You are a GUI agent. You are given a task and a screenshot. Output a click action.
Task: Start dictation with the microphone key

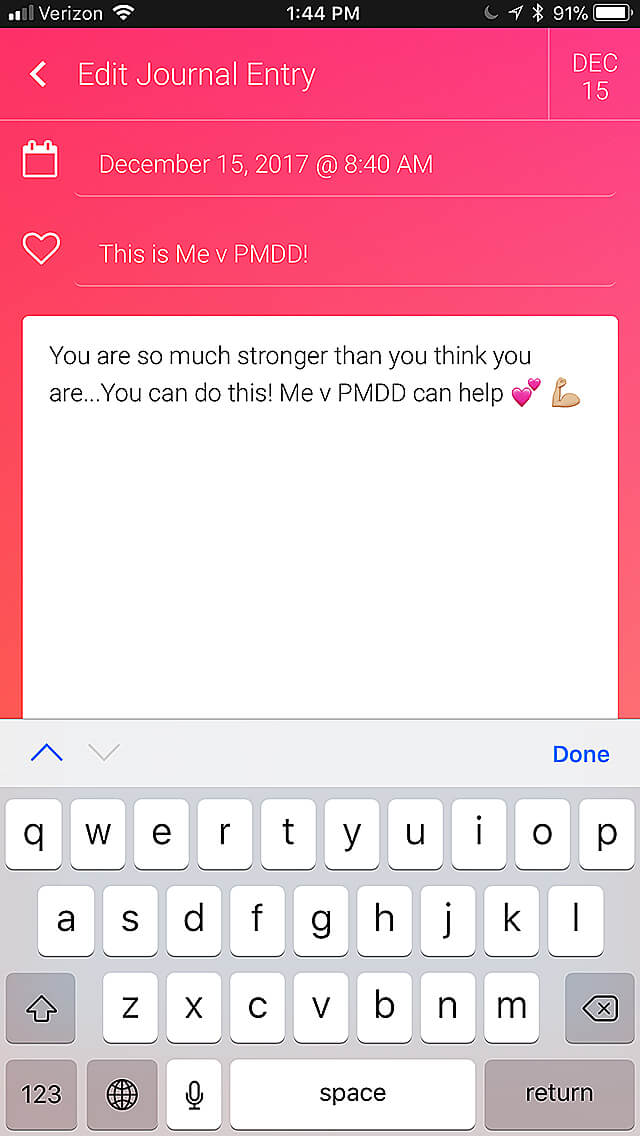pyautogui.click(x=194, y=1094)
